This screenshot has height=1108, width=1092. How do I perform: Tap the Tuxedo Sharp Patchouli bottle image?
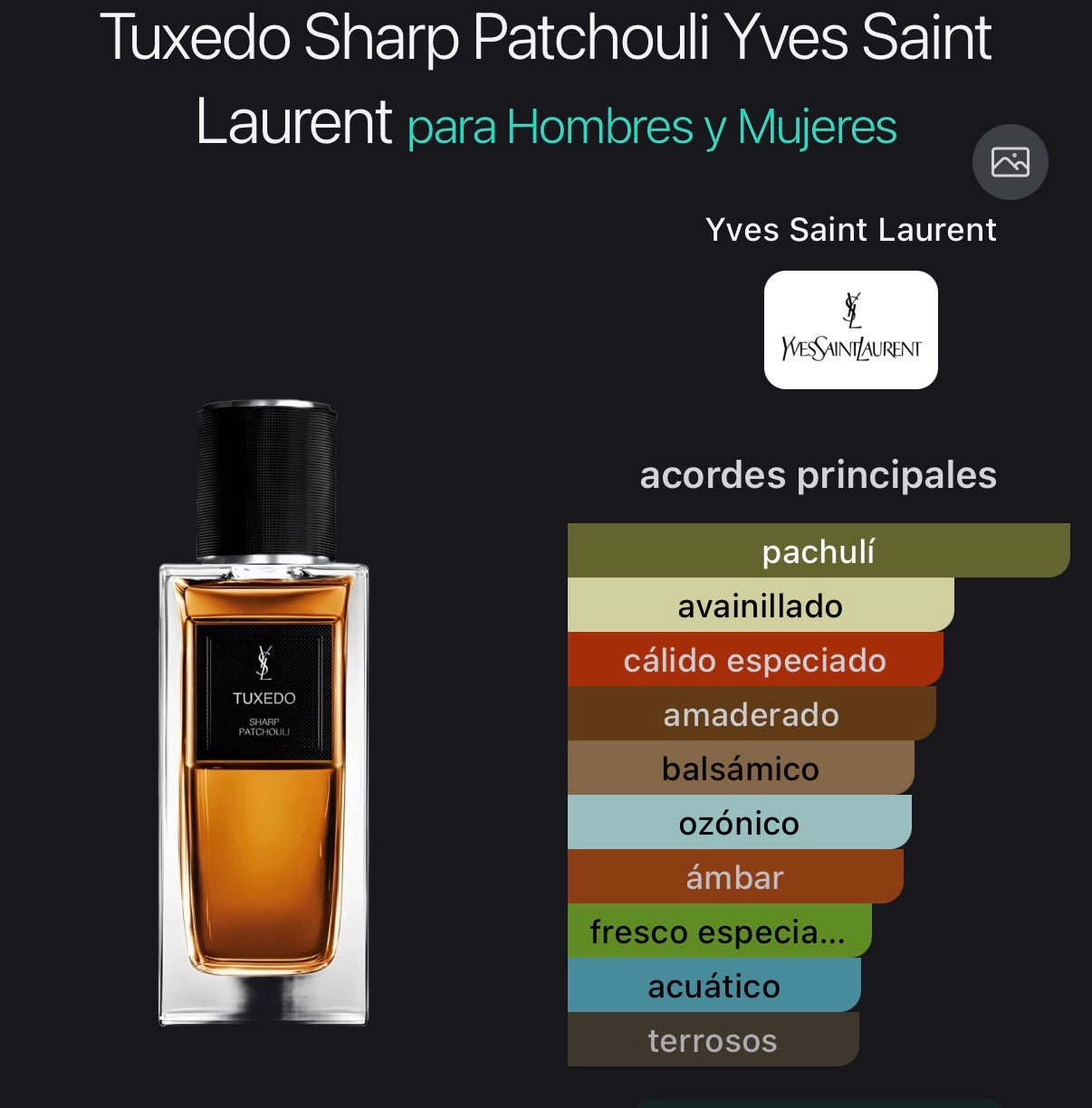click(264, 712)
